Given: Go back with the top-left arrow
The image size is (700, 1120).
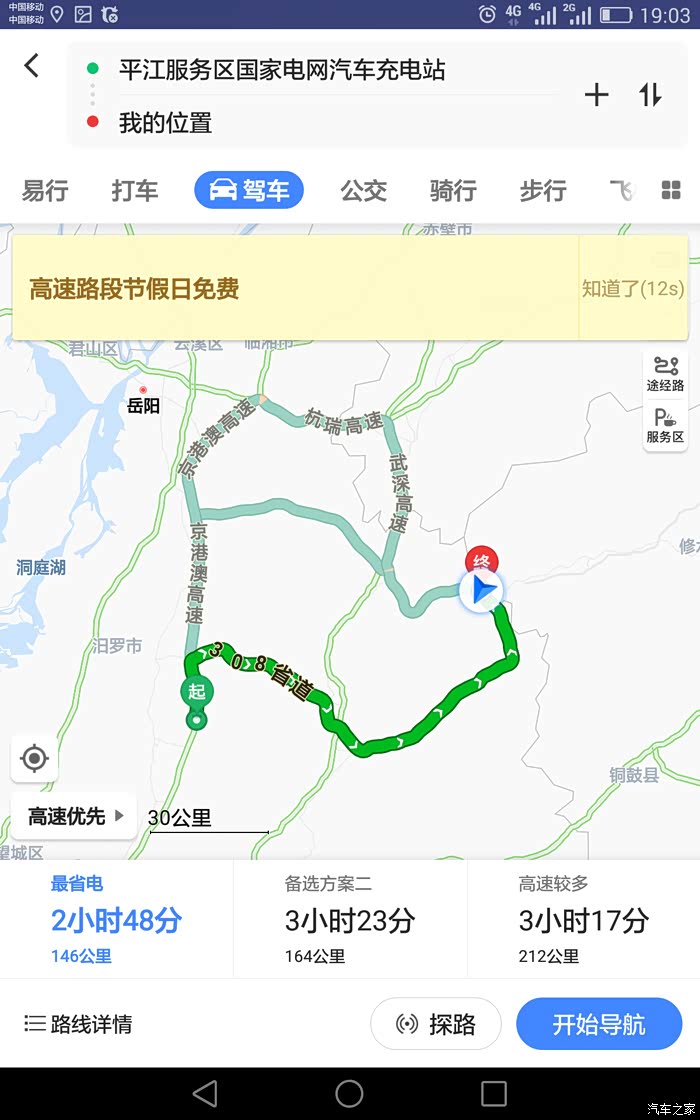Looking at the screenshot, I should coord(31,66).
